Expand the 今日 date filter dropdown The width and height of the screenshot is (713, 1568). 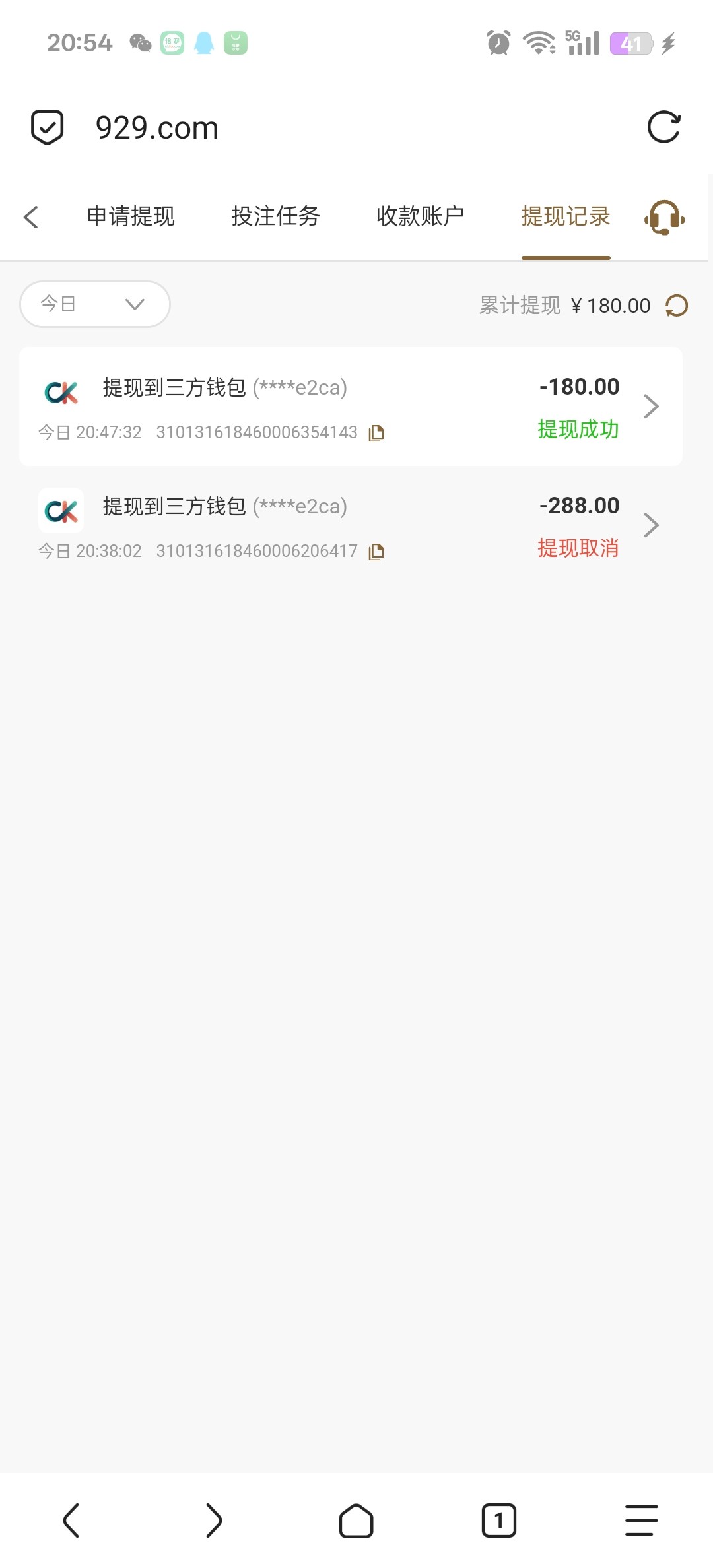(95, 304)
